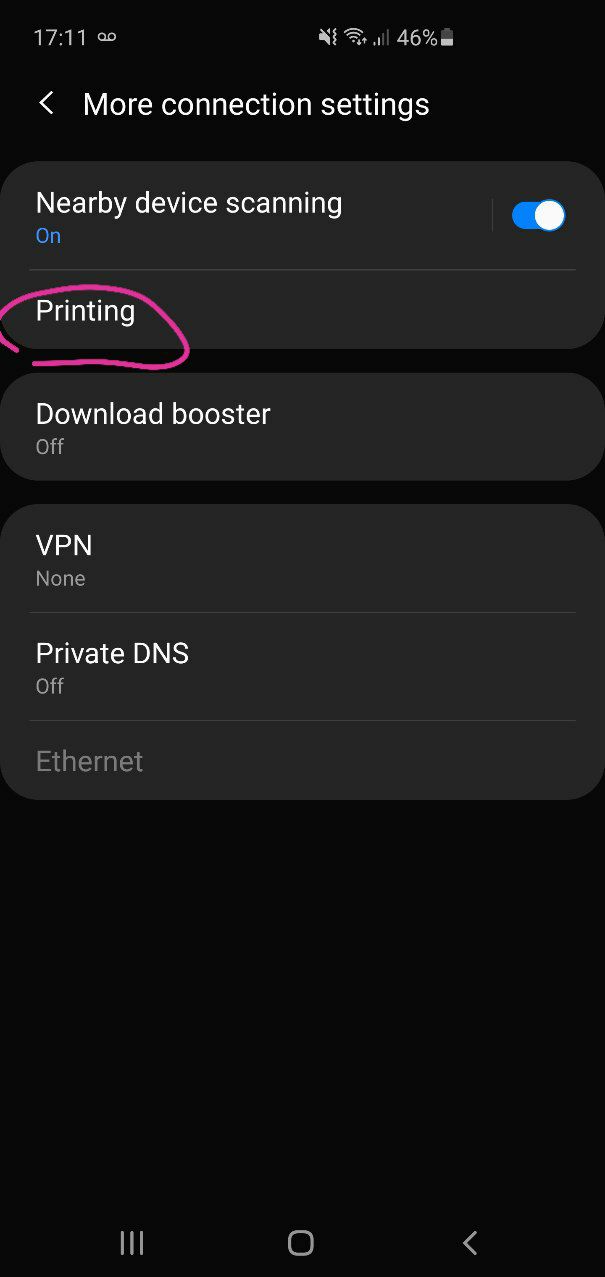Viewport: 605px width, 1277px height.
Task: Toggle off Nearby device scanning switch
Action: coord(538,215)
